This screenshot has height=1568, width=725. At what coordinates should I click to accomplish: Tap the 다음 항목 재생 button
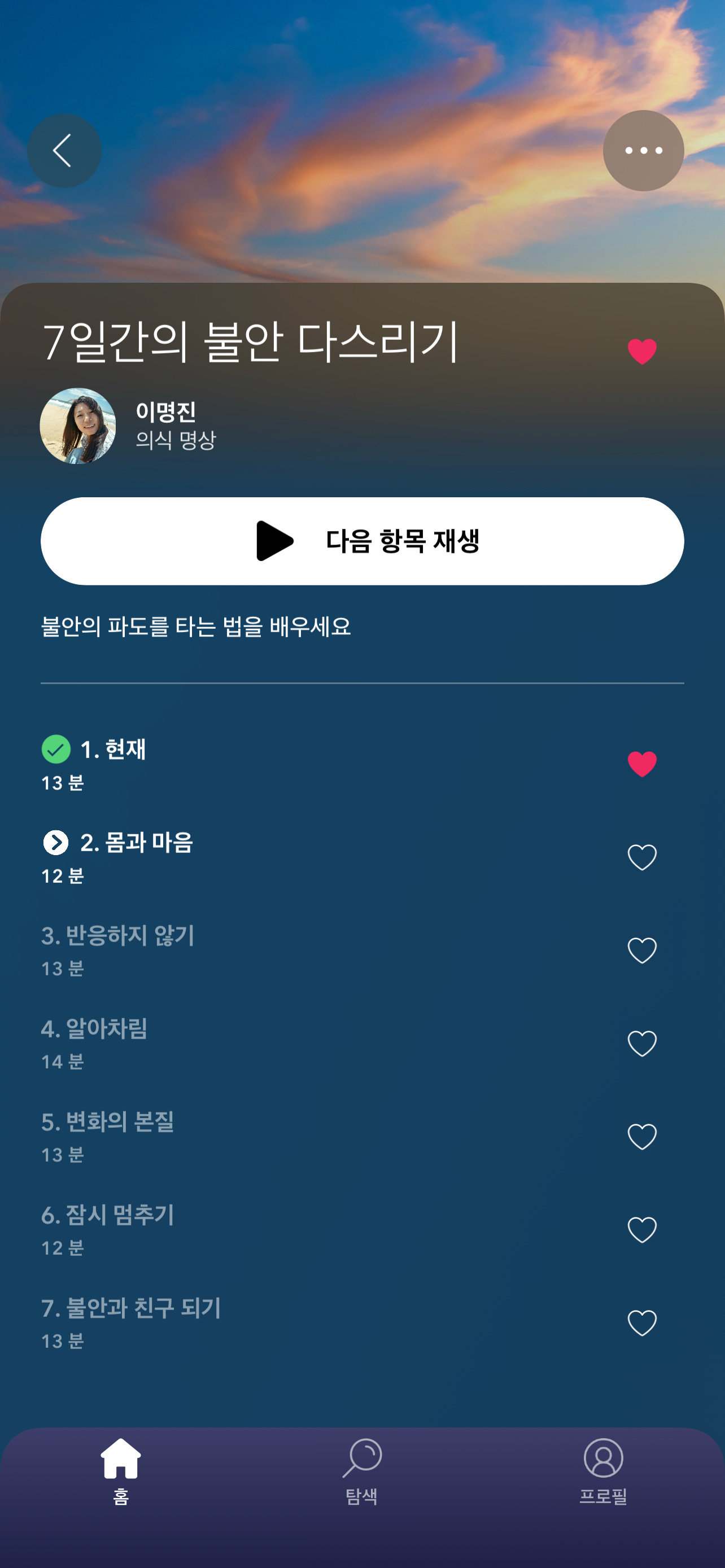pos(362,541)
